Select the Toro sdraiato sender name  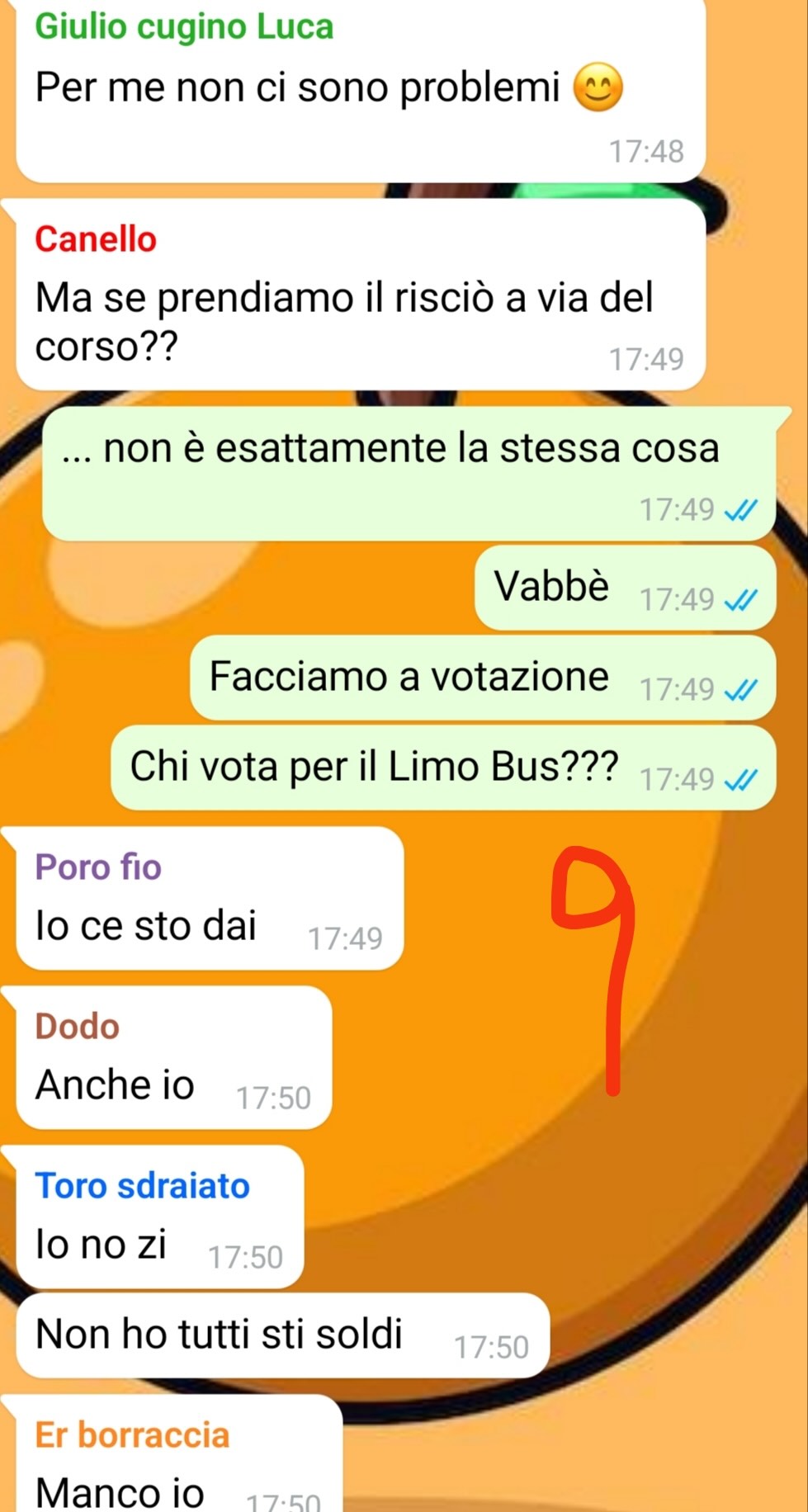click(x=142, y=1186)
